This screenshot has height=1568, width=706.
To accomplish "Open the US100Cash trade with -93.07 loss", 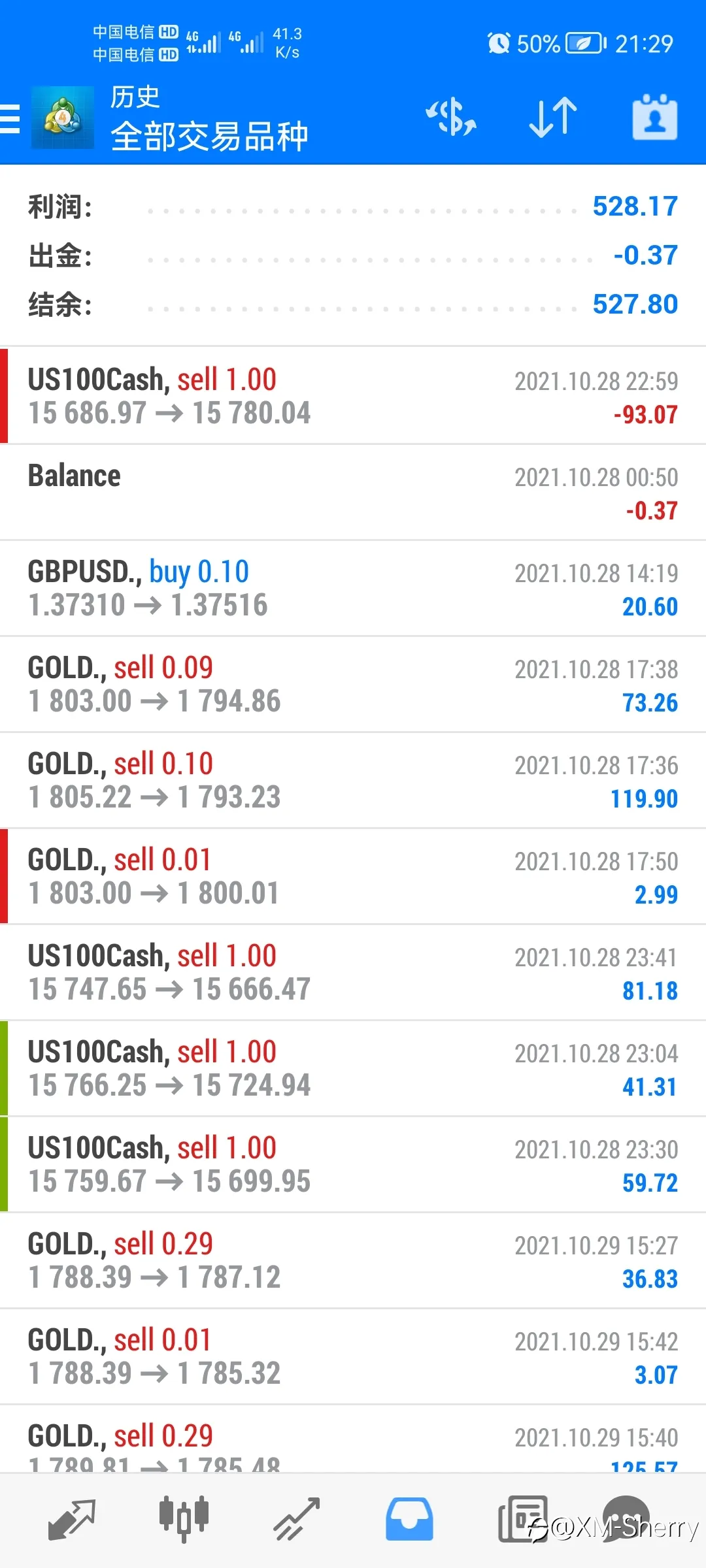I will click(353, 396).
